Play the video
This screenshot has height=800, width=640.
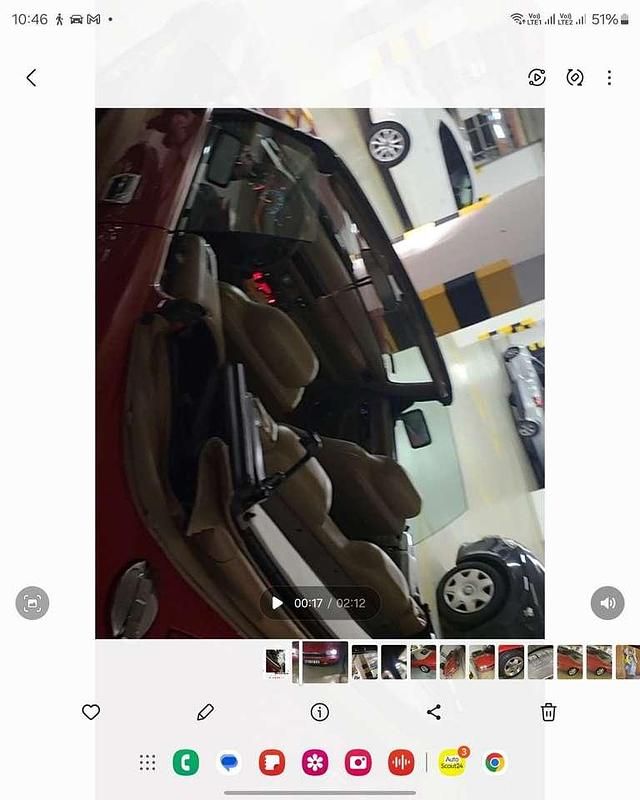click(x=277, y=603)
